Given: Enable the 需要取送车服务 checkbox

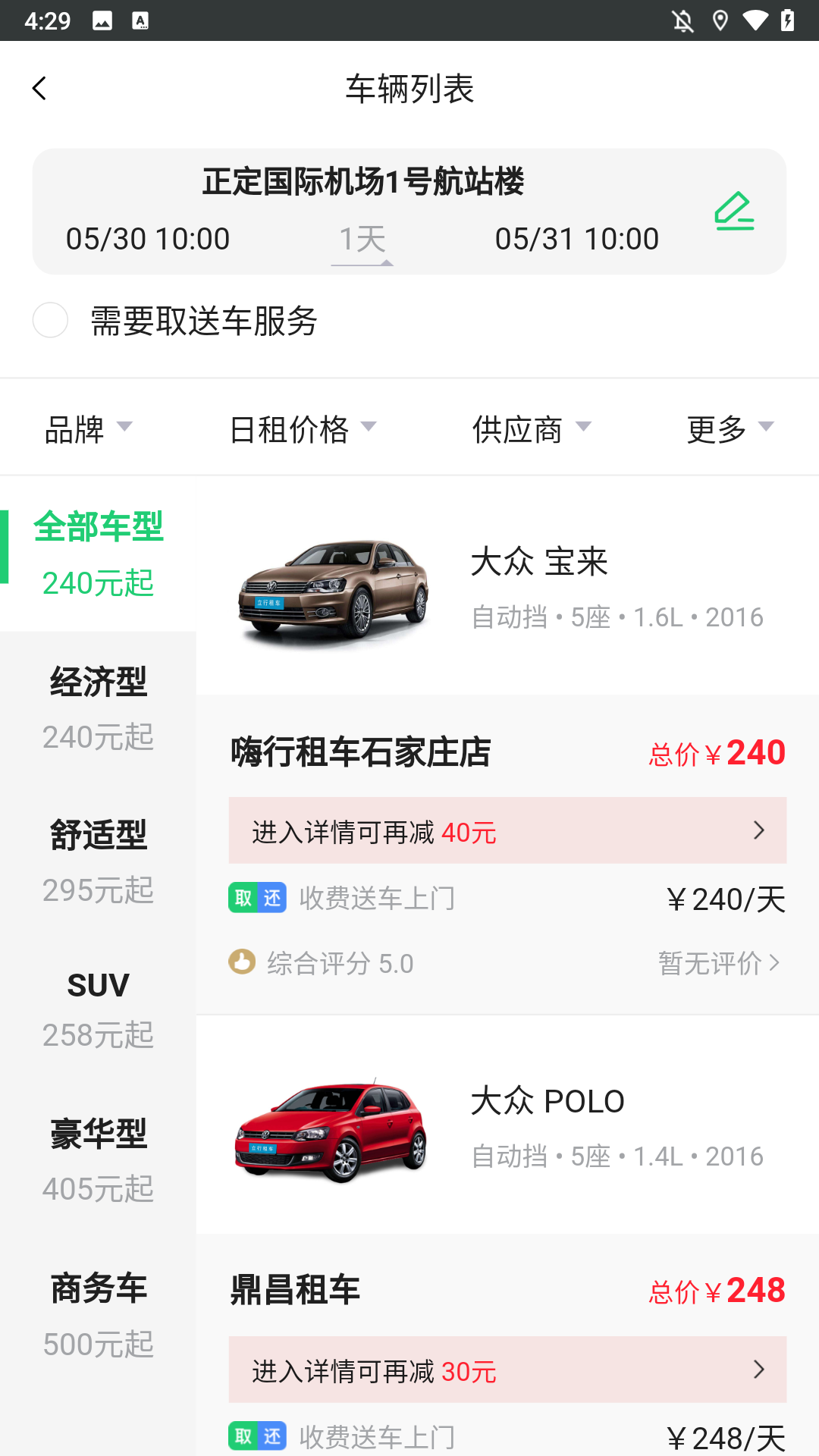Looking at the screenshot, I should click(50, 322).
